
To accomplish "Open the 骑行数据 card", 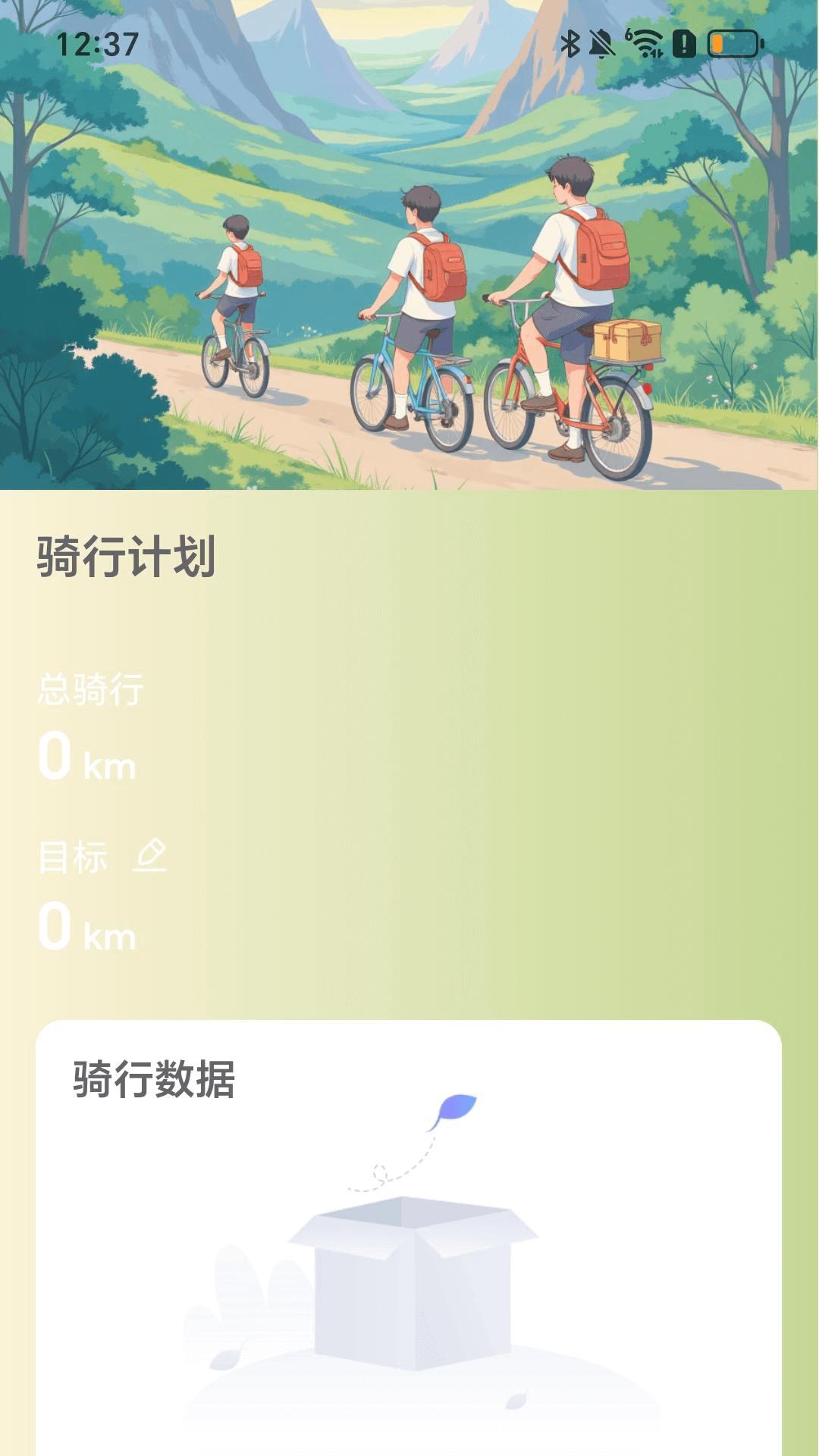I will click(409, 1228).
